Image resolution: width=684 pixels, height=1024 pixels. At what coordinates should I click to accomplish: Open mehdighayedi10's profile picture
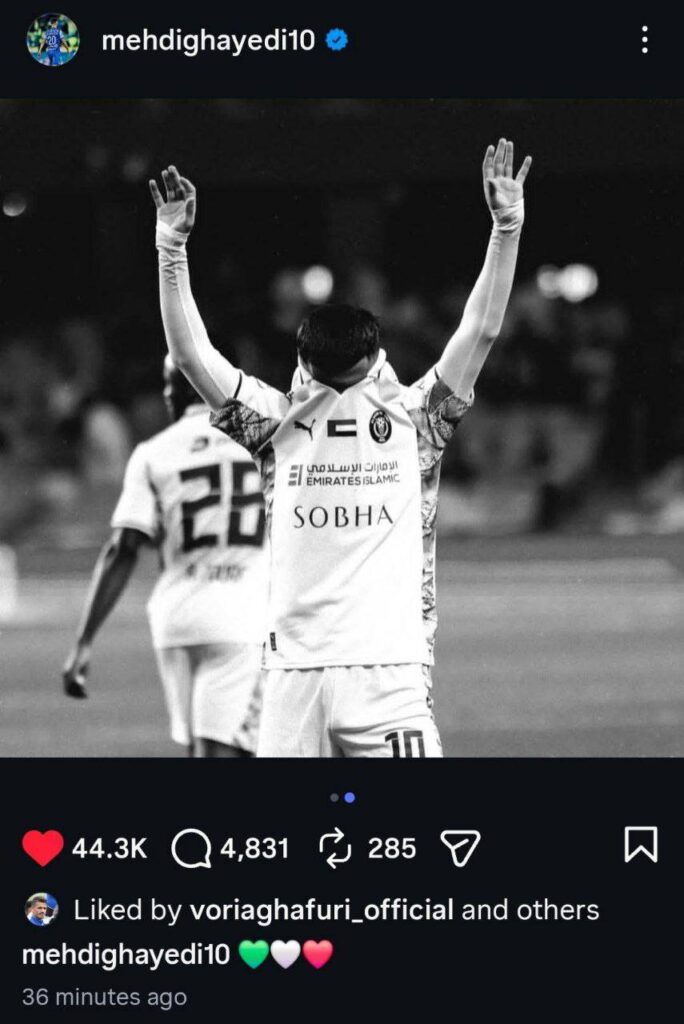52,40
